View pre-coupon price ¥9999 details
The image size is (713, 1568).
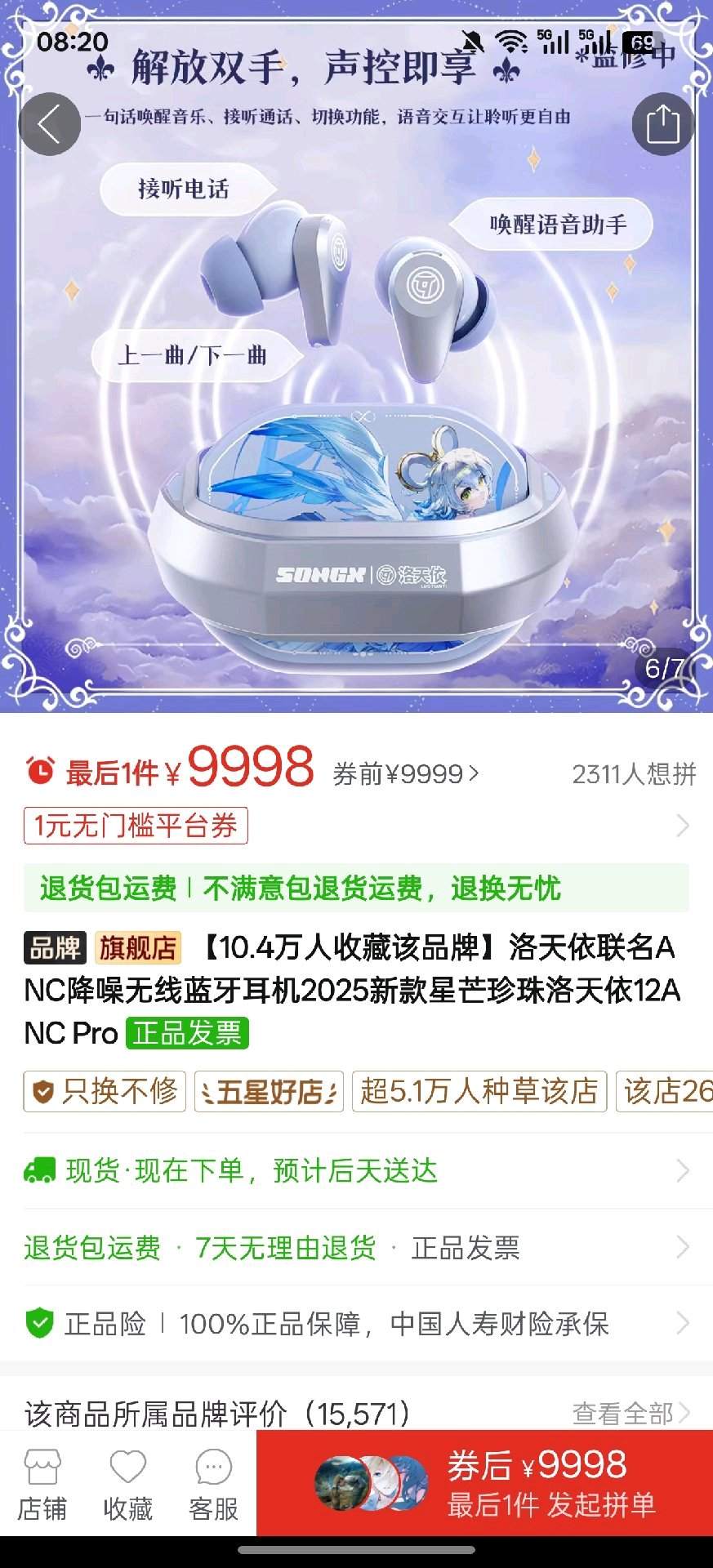pyautogui.click(x=406, y=773)
